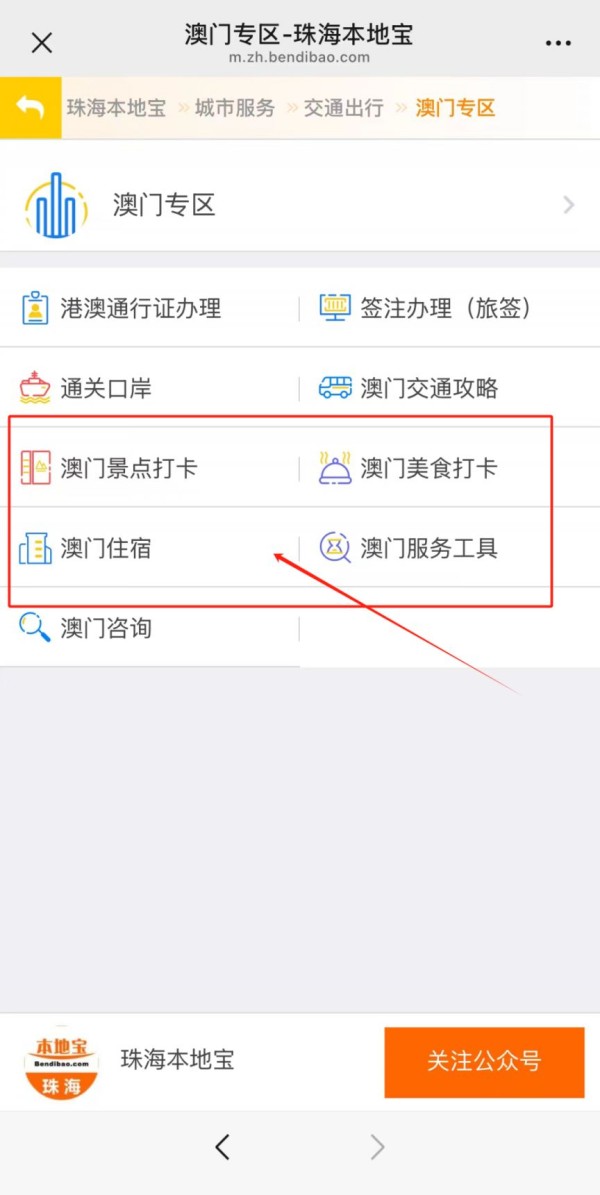
Task: Go back with browser back arrow
Action: tap(222, 1146)
